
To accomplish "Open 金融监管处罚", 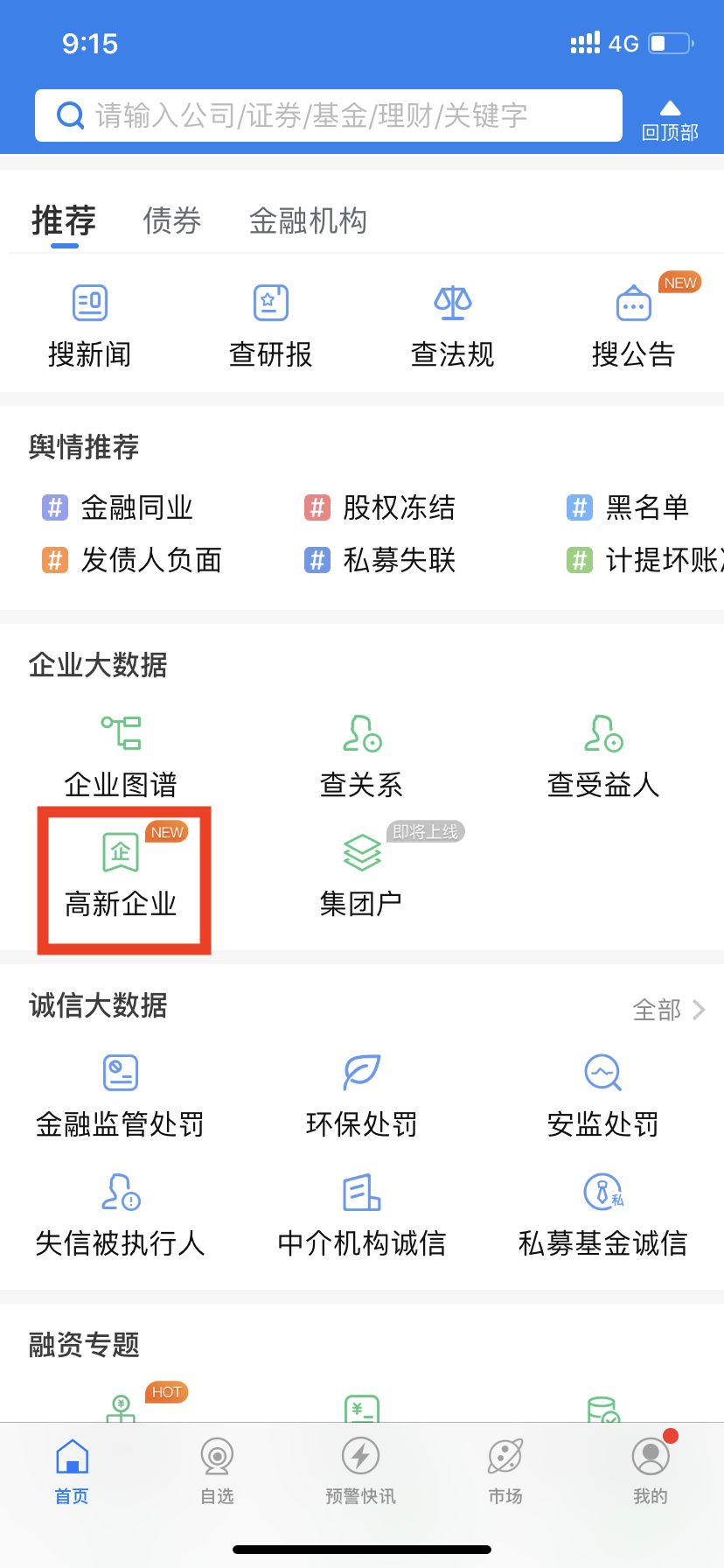I will coord(121,1097).
